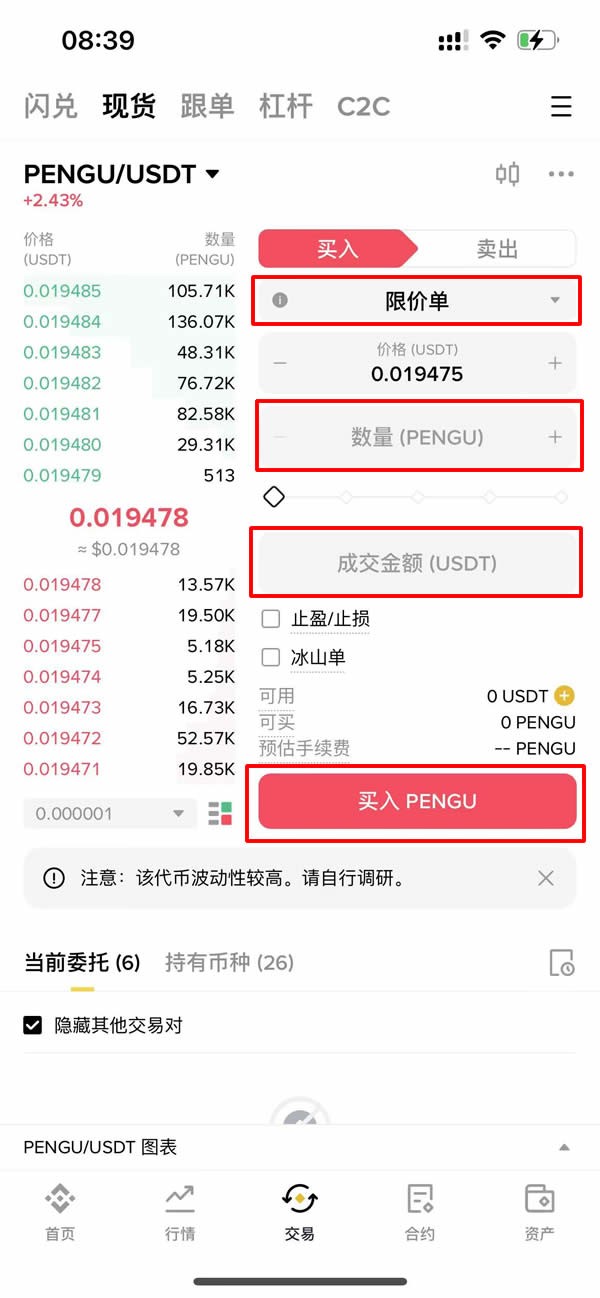Tap the 买入 PENGU button
The height and width of the screenshot is (1298, 600).
(417, 801)
